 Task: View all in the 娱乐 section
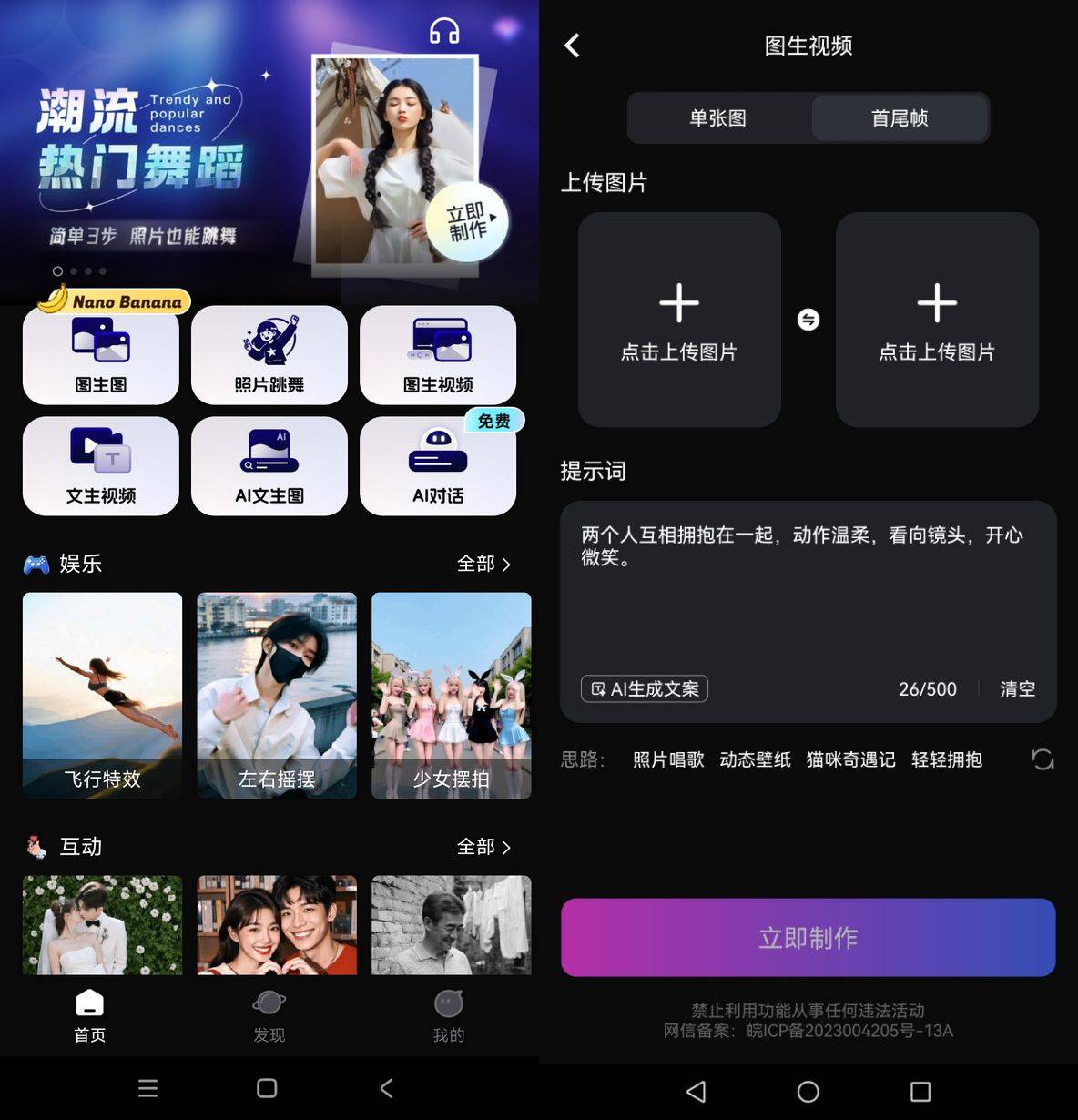coord(483,564)
